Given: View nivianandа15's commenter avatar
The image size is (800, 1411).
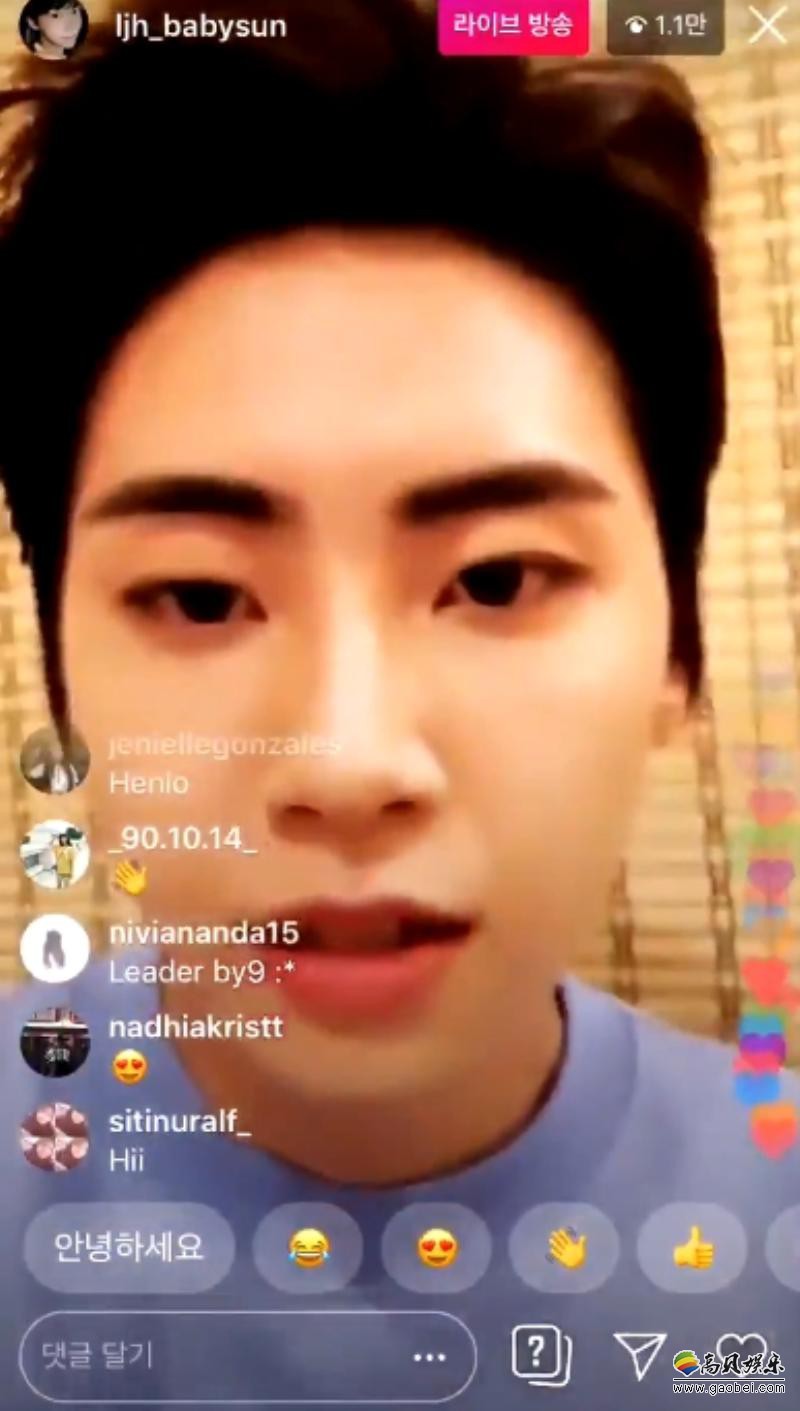Looking at the screenshot, I should click(x=55, y=948).
